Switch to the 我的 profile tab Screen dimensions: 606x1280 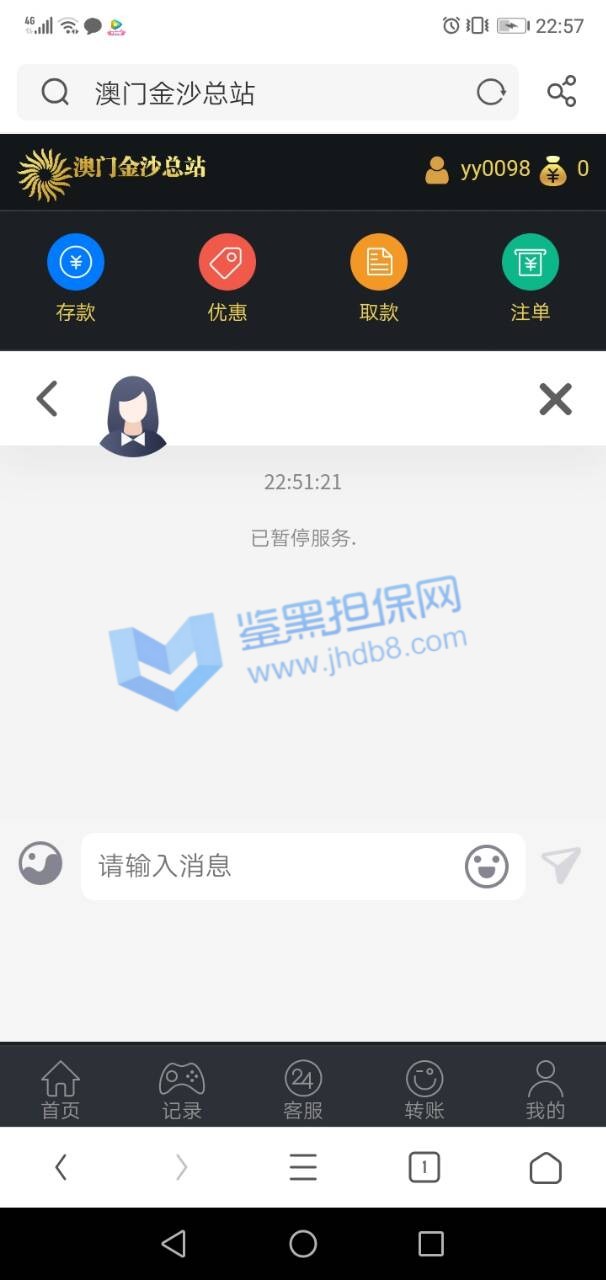click(x=545, y=1089)
